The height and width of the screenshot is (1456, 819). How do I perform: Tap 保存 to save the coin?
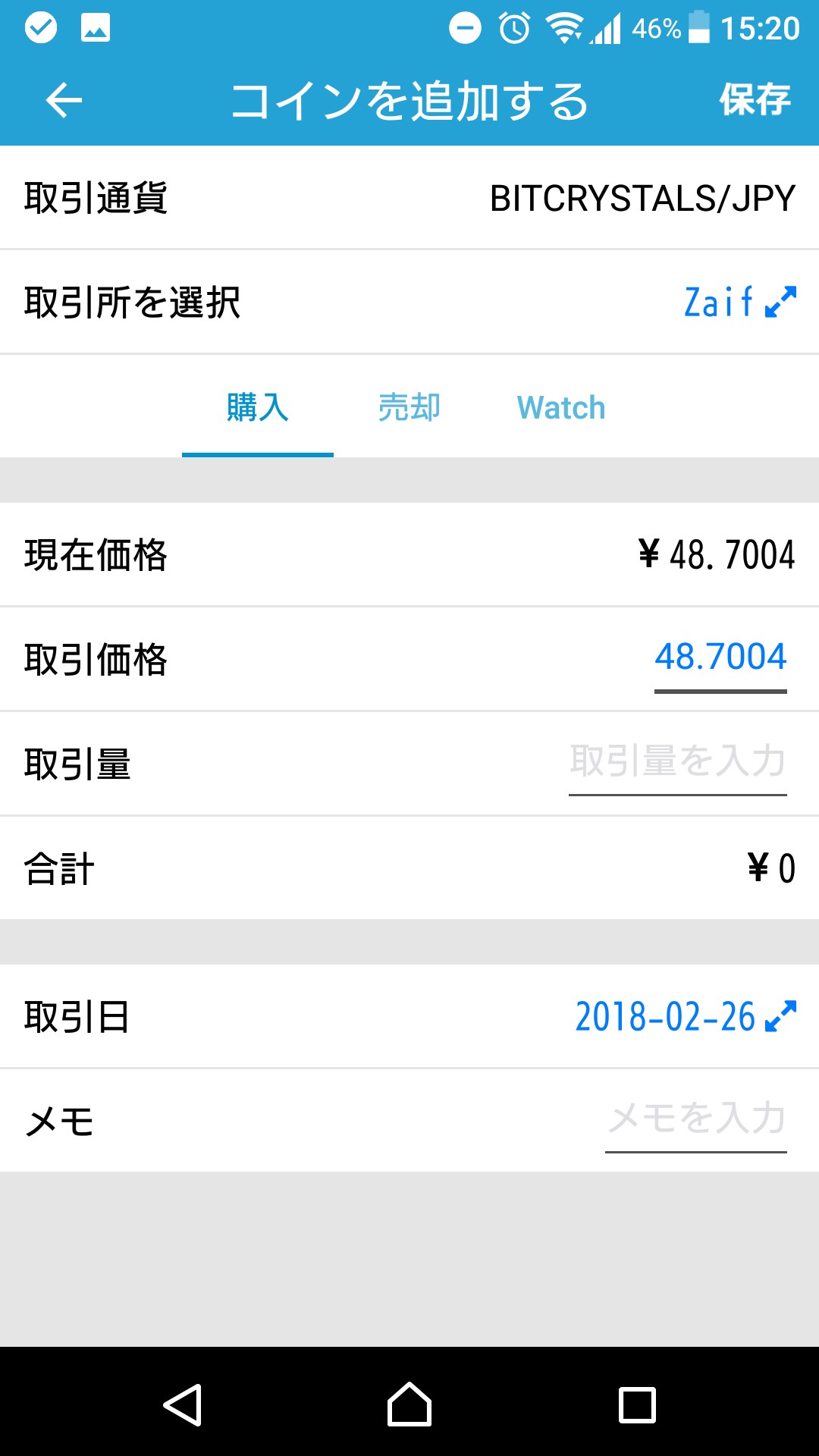point(755,100)
